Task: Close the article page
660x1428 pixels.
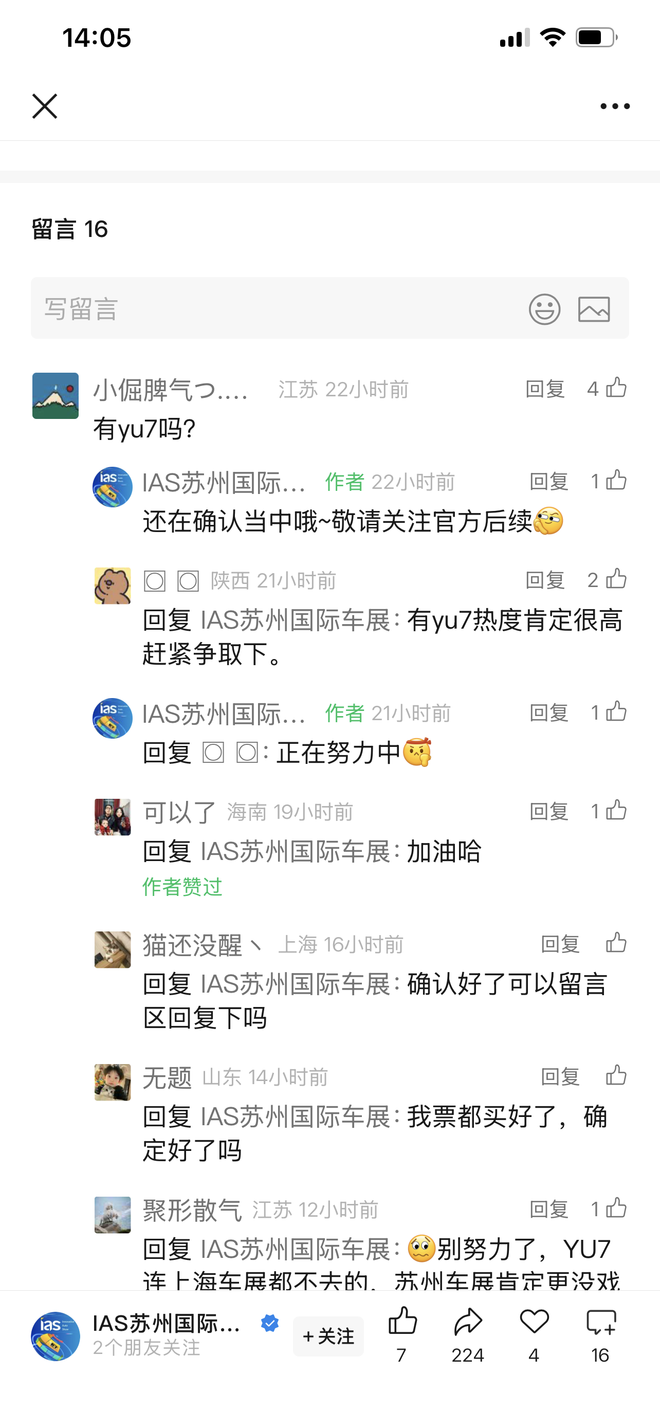Action: (45, 106)
